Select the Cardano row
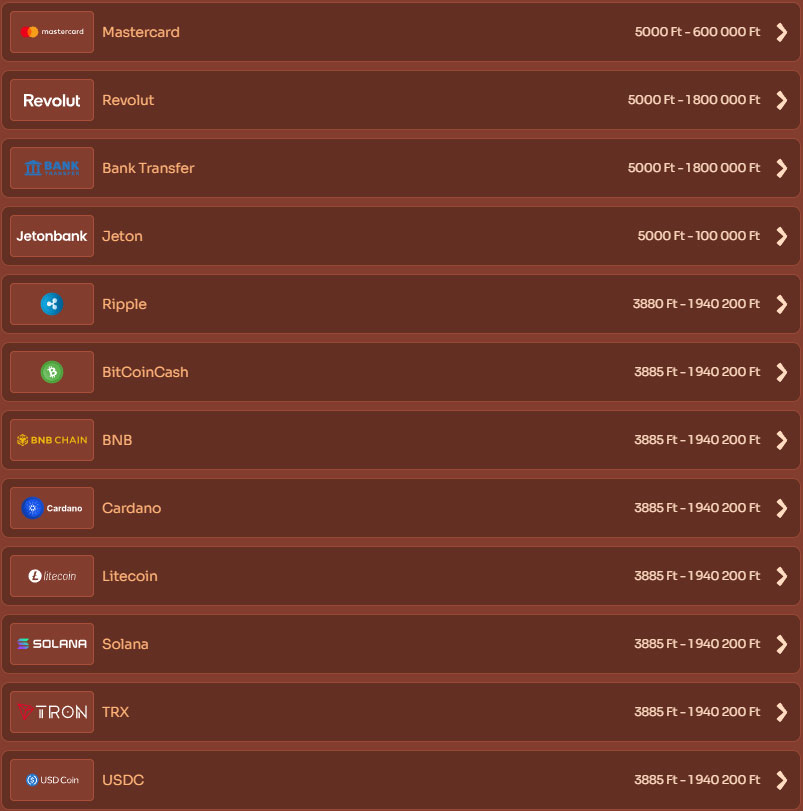 tap(400, 508)
